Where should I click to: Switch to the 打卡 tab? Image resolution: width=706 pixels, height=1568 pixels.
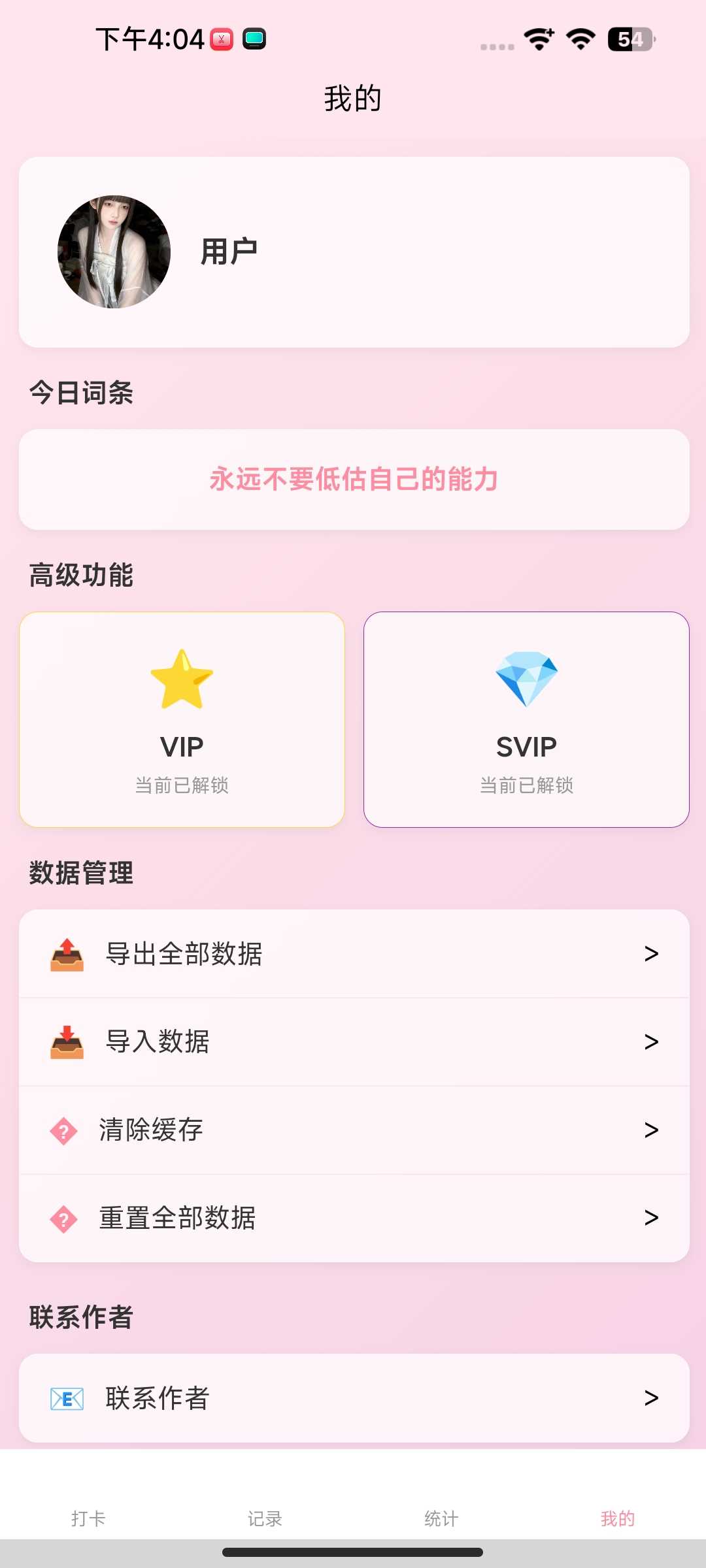pos(88,1517)
